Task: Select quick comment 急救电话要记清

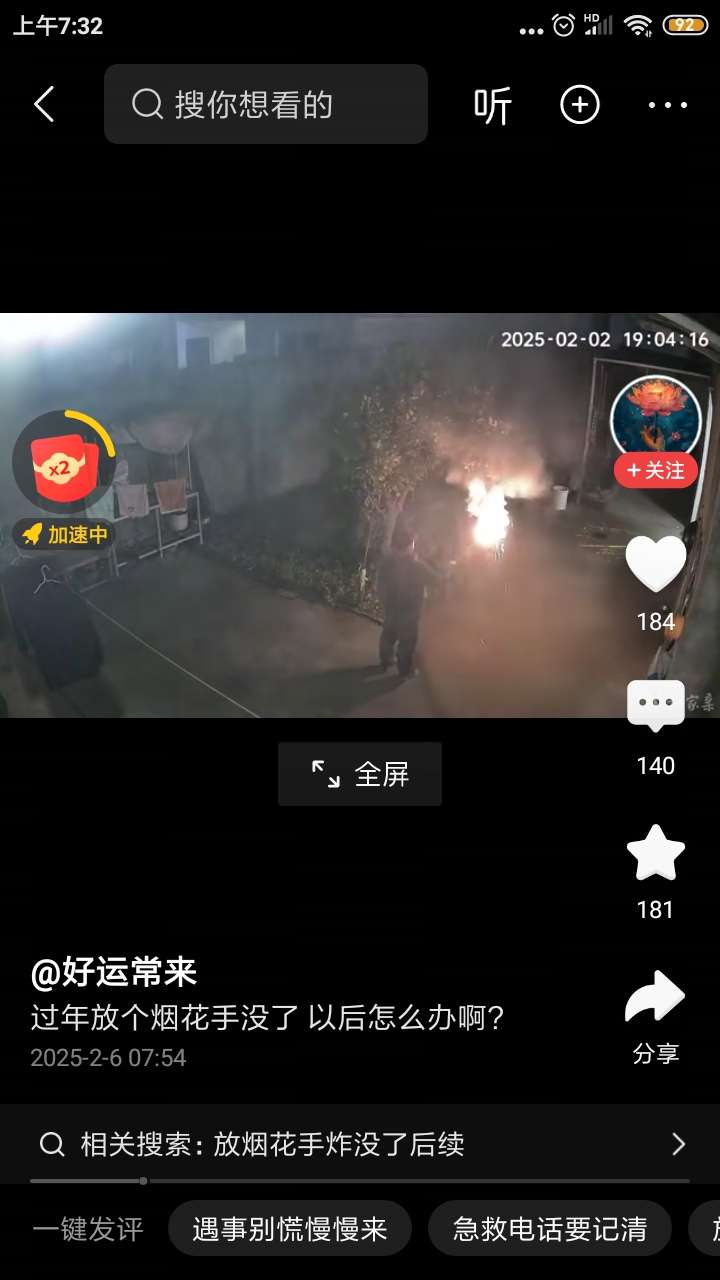Action: tap(550, 1228)
